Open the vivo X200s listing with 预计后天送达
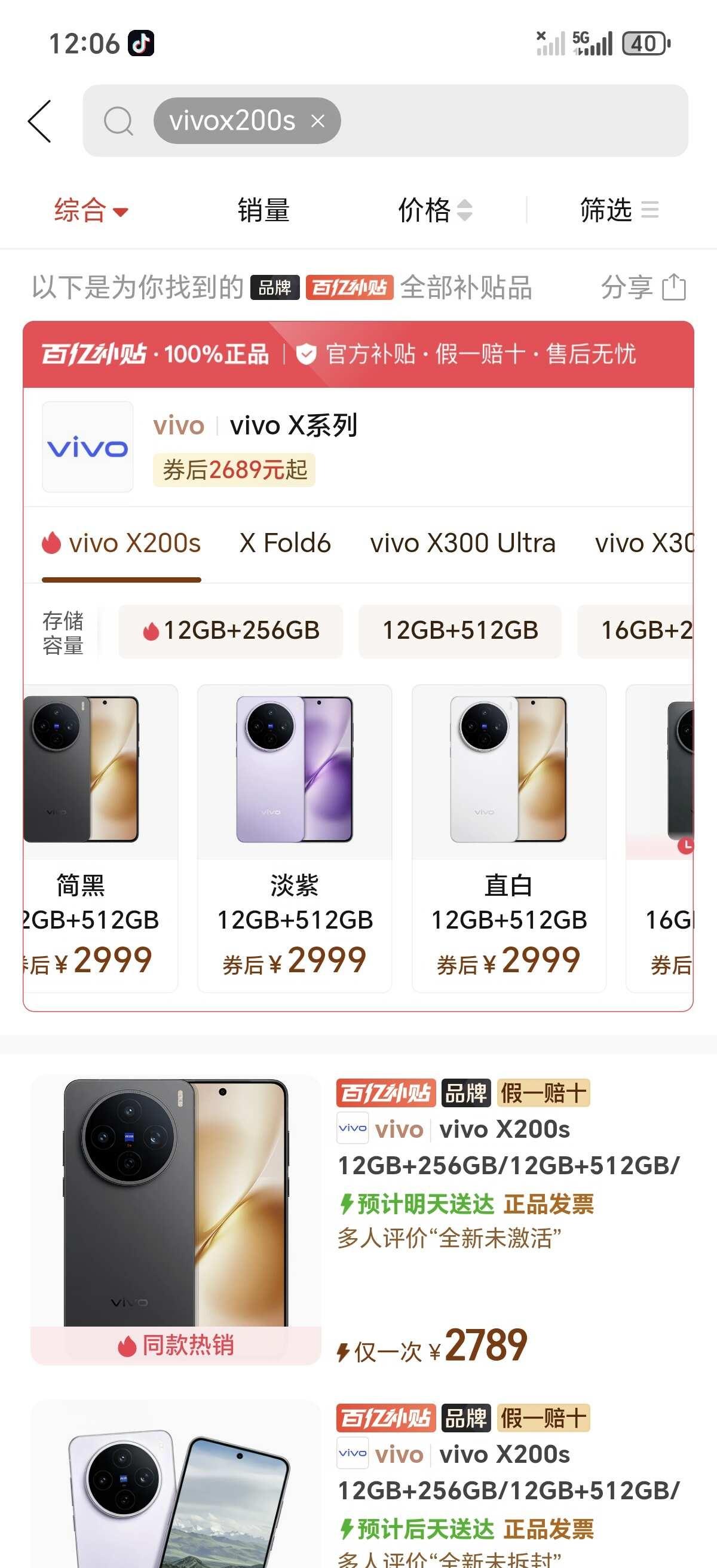Viewport: 717px width, 1568px height. pos(358,1482)
